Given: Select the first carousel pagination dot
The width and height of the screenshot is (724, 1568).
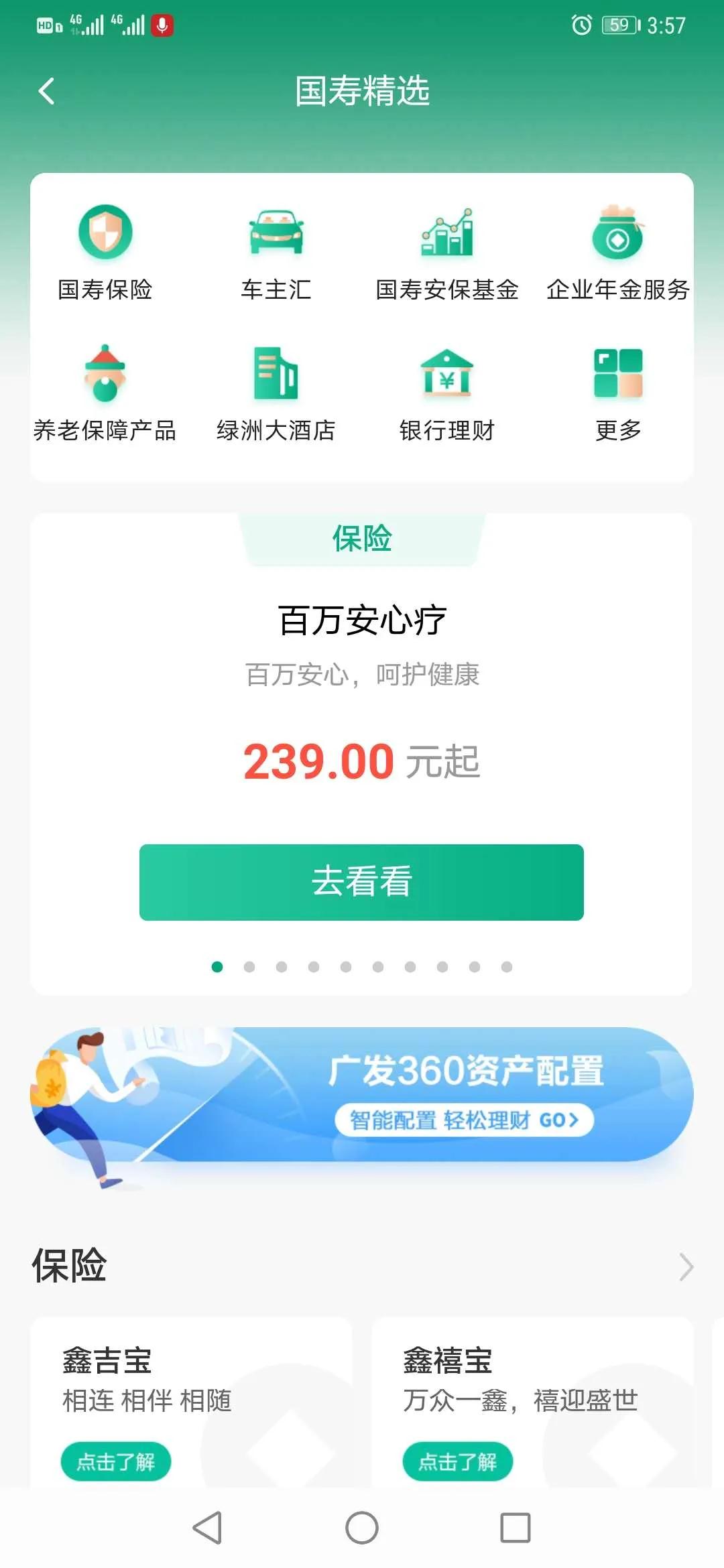Looking at the screenshot, I should point(218,967).
